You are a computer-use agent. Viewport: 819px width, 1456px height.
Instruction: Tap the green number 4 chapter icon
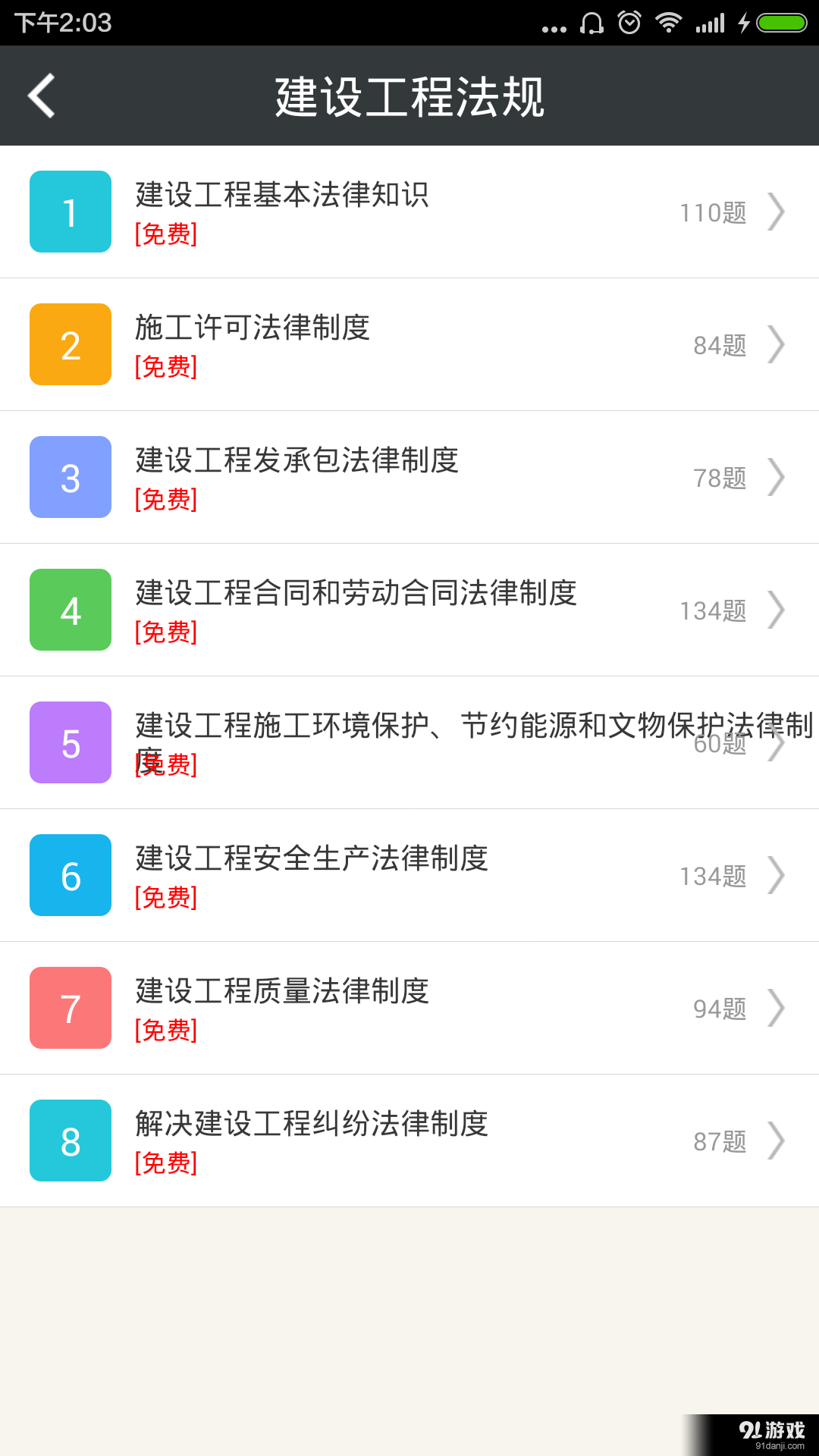click(70, 610)
